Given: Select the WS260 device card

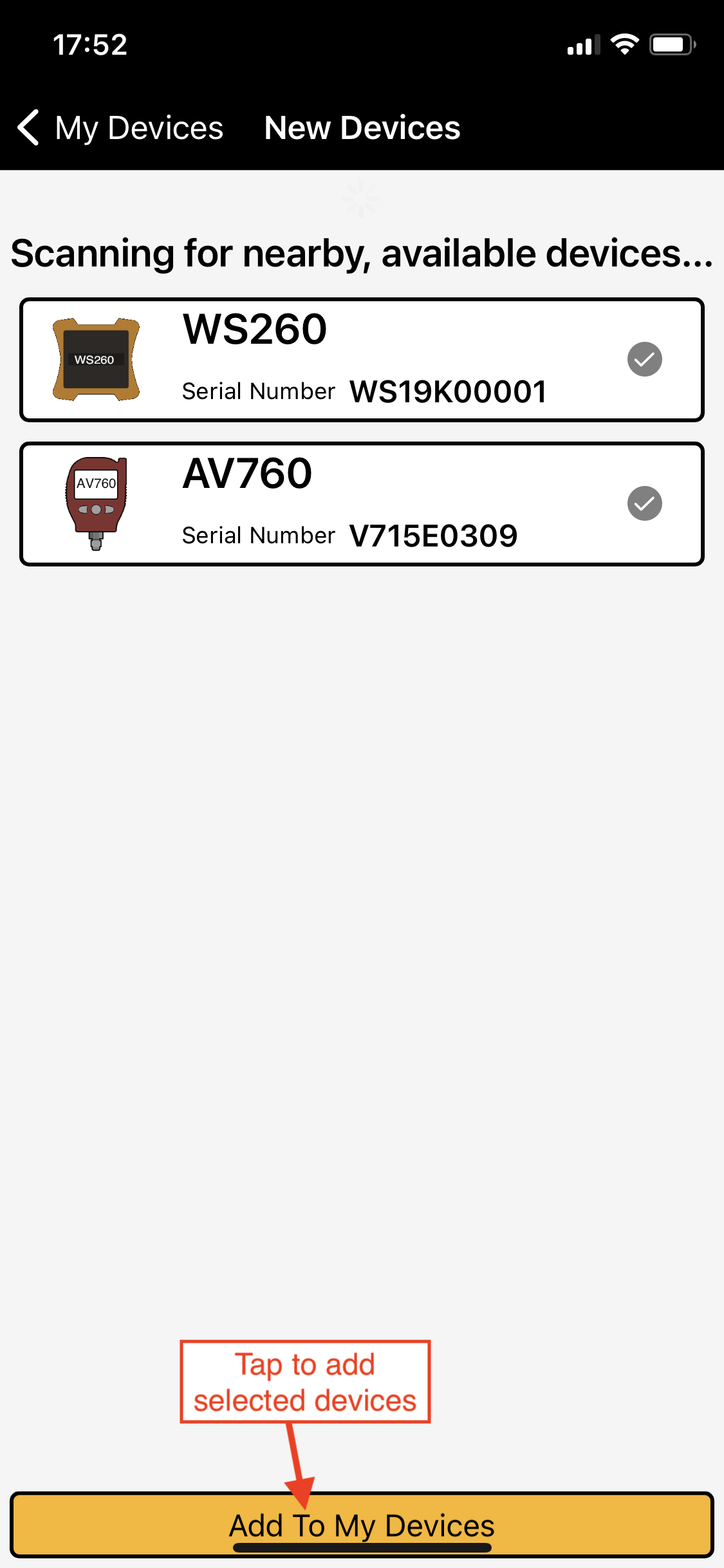Looking at the screenshot, I should 360,360.
